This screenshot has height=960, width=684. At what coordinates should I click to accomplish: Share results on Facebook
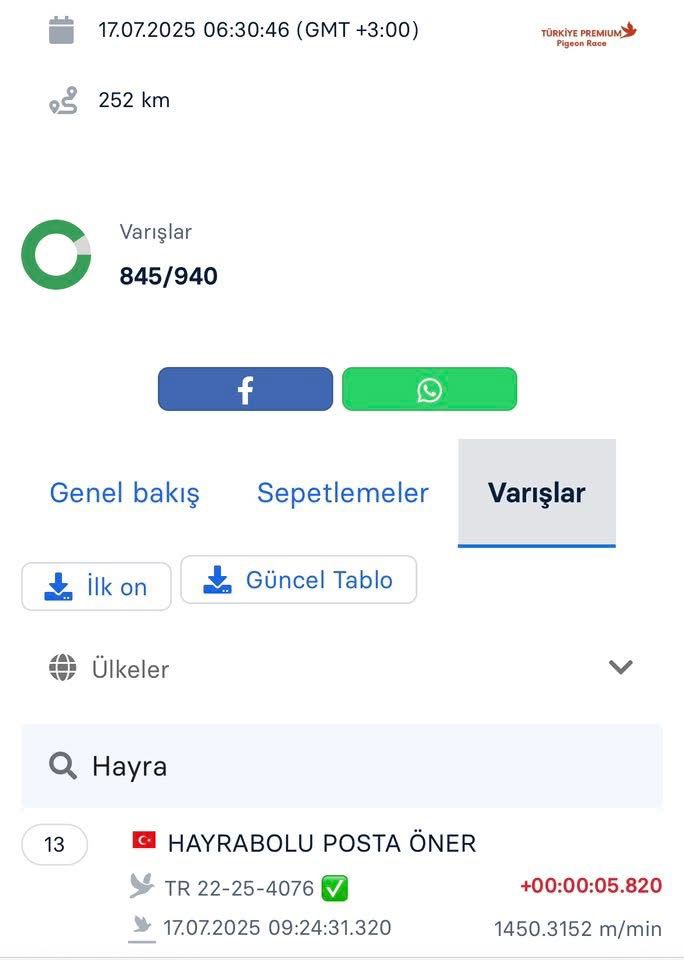coord(245,389)
